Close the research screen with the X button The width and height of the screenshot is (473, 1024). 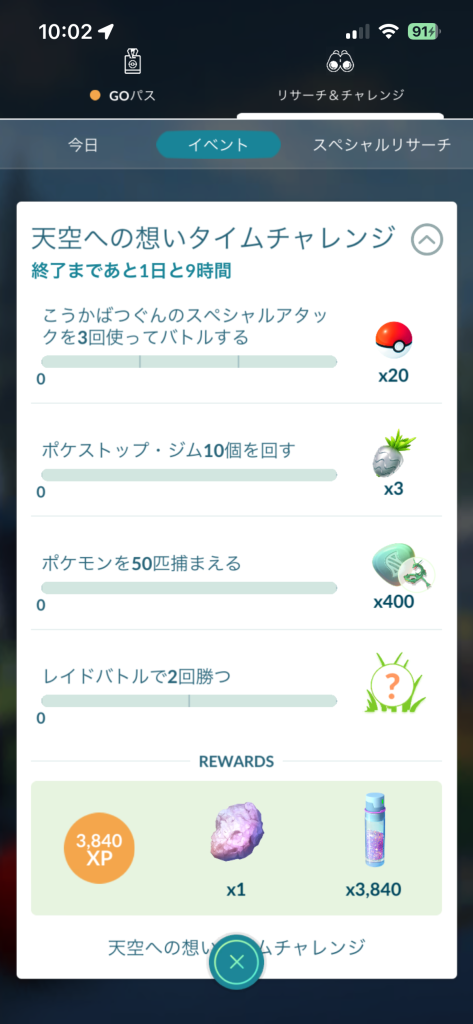236,961
